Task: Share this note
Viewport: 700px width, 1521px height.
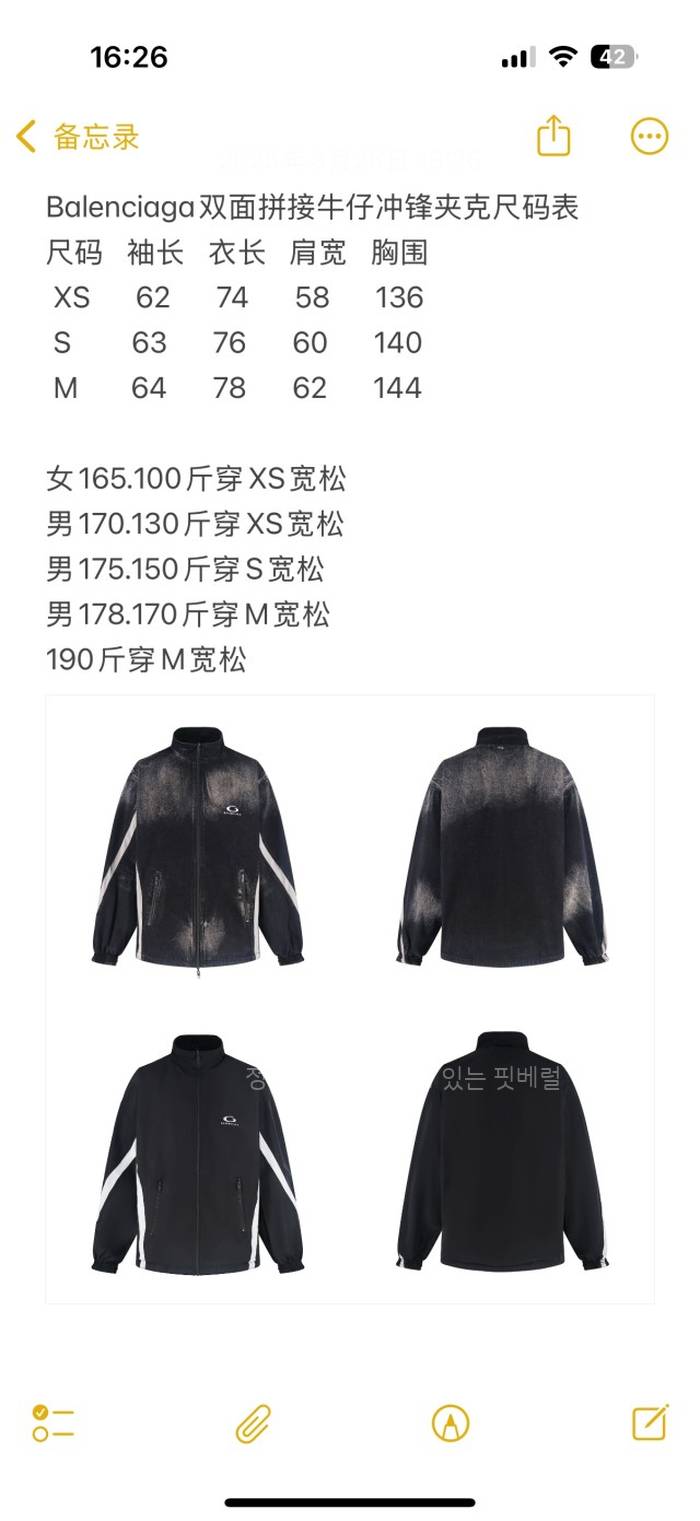Action: (553, 136)
